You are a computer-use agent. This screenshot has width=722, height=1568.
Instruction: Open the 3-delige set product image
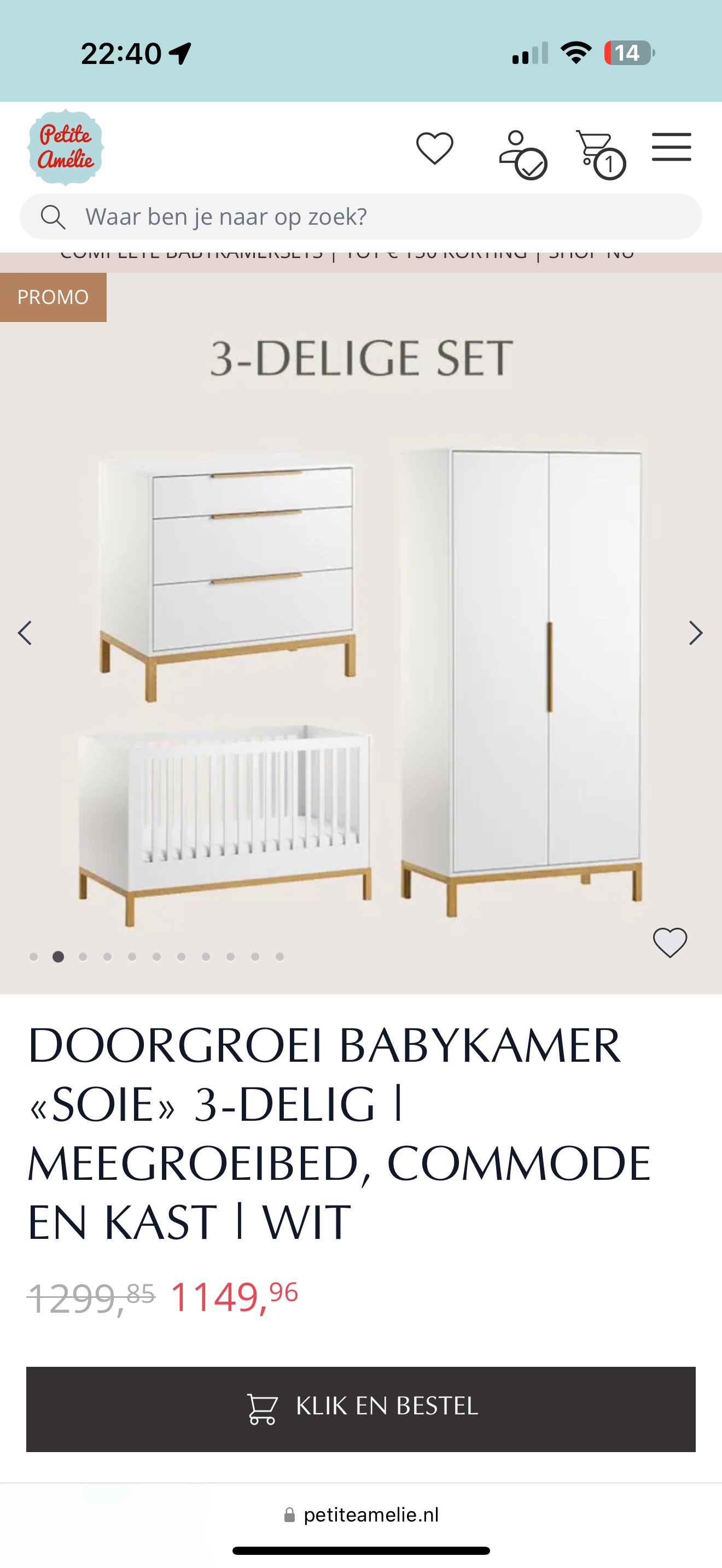(361, 633)
